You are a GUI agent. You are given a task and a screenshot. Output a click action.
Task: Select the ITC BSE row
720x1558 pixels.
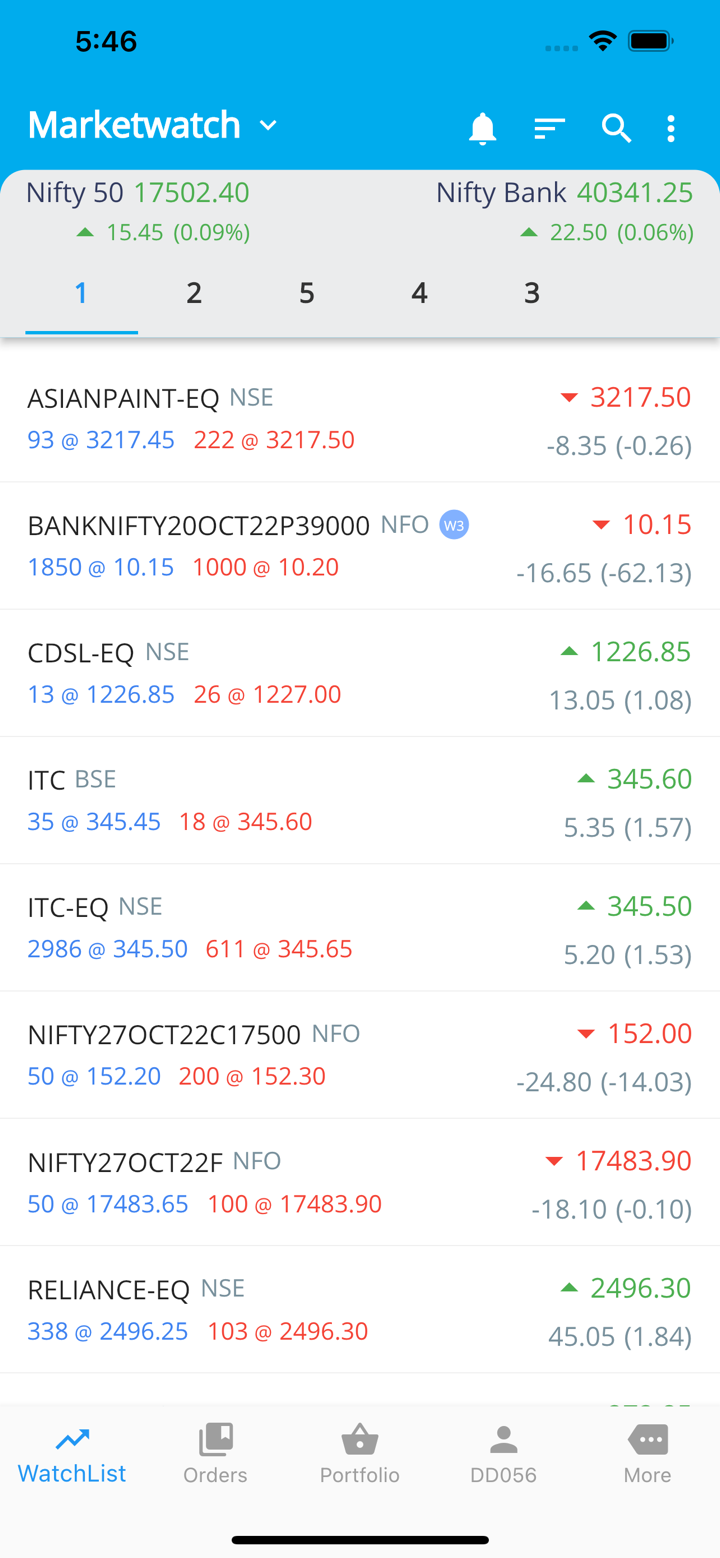360,800
